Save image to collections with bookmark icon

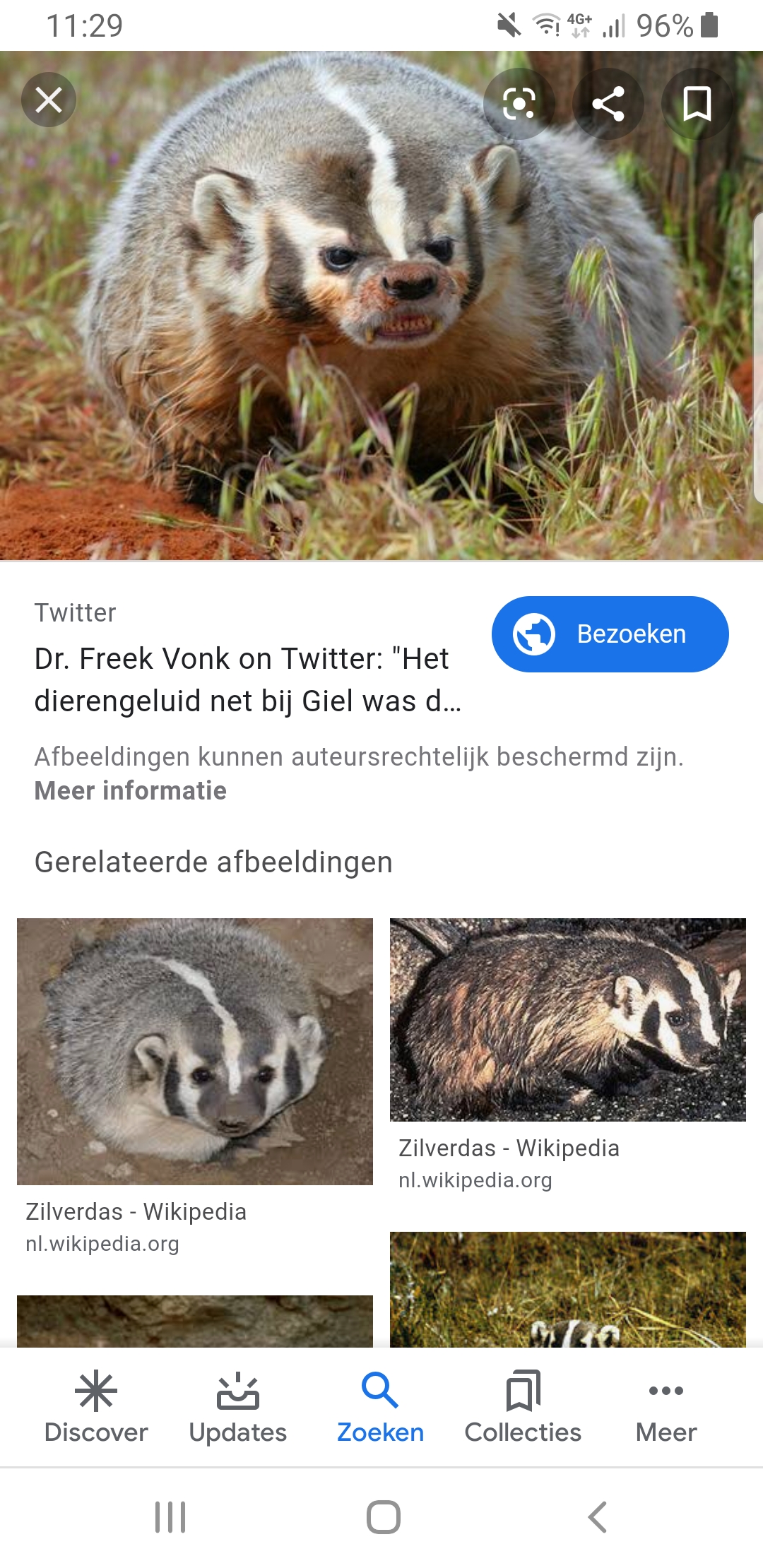pos(697,104)
